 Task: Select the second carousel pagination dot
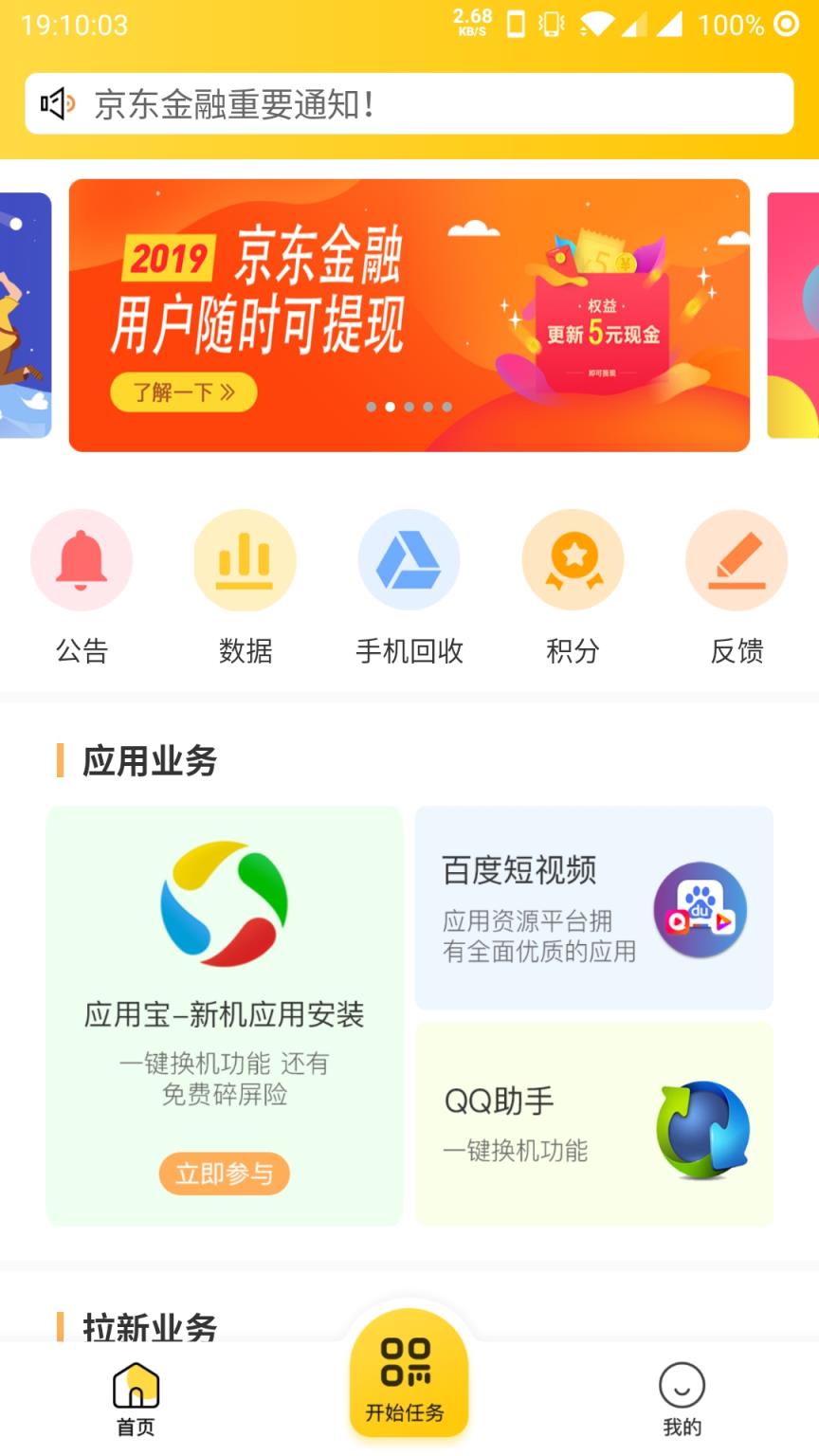click(390, 408)
